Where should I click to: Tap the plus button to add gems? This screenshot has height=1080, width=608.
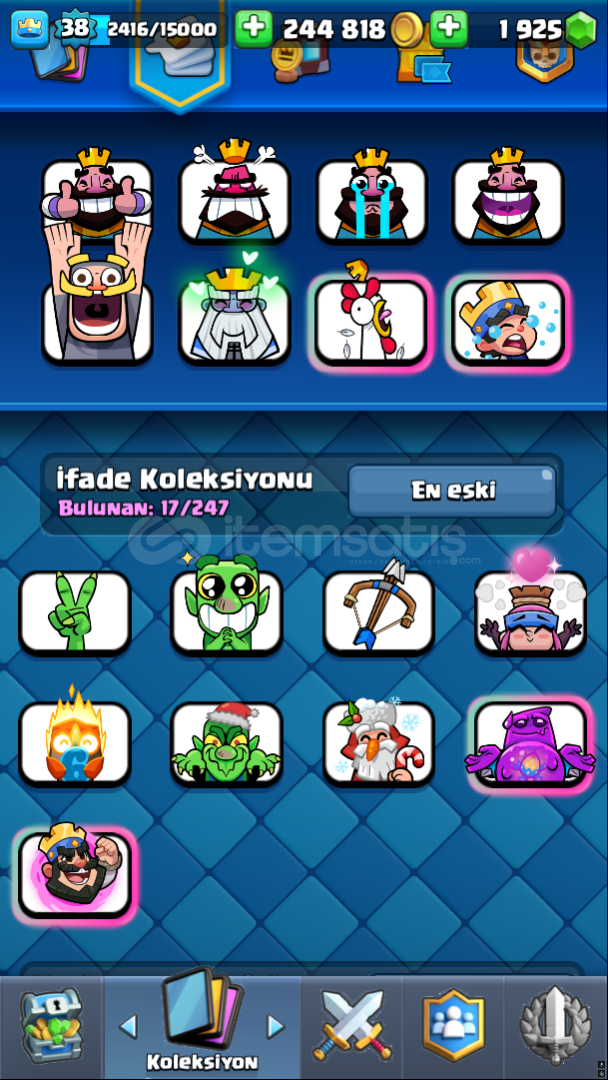point(449,29)
